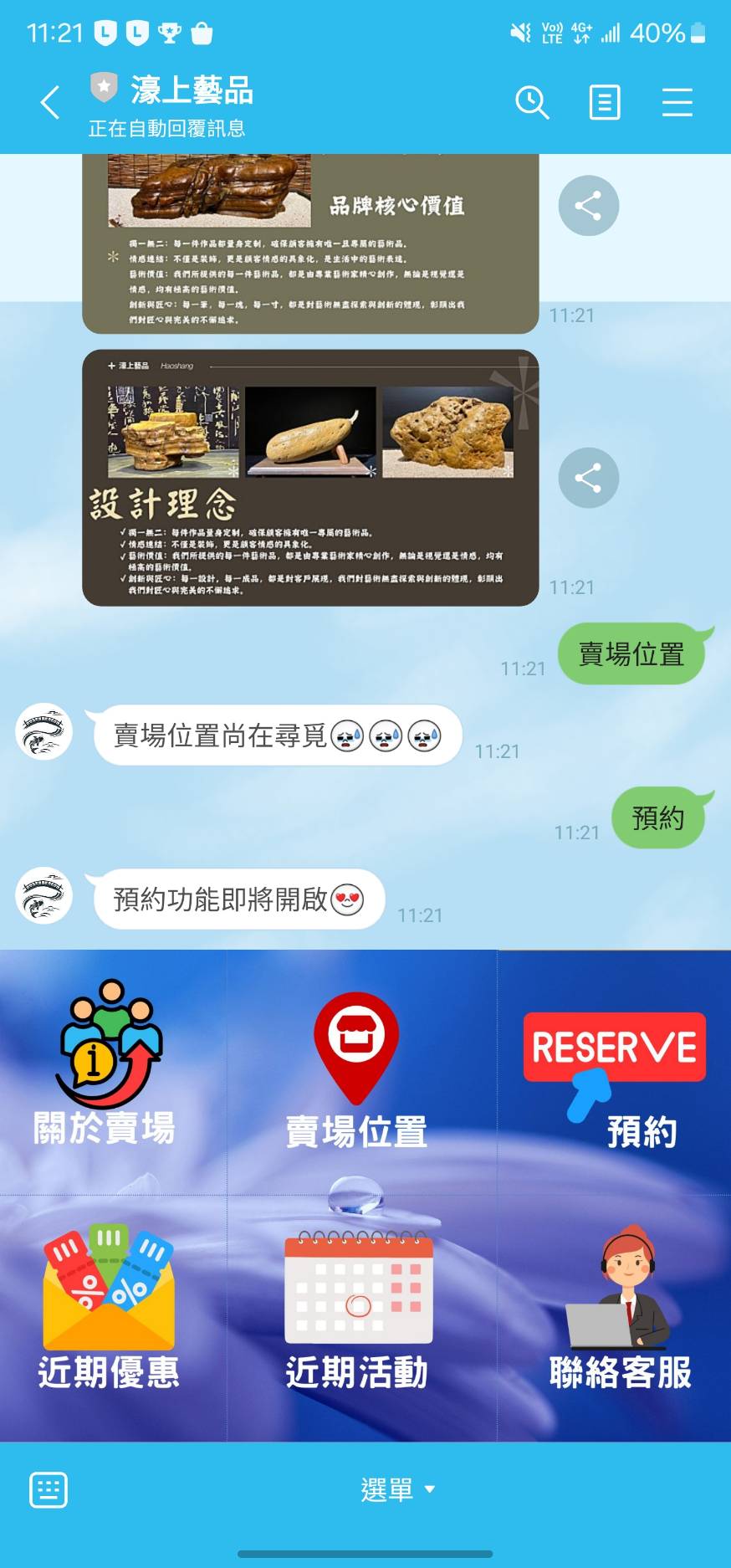Switch to keyboard input
The image size is (731, 1568).
[x=49, y=1489]
